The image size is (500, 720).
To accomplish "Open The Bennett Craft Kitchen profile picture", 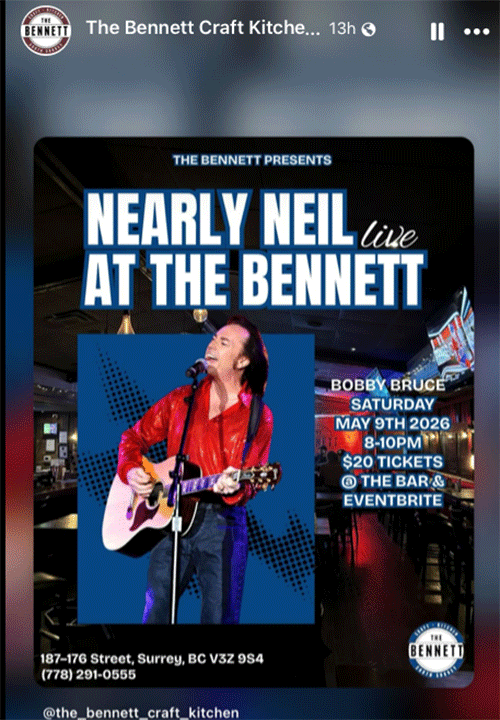I will (x=45, y=31).
